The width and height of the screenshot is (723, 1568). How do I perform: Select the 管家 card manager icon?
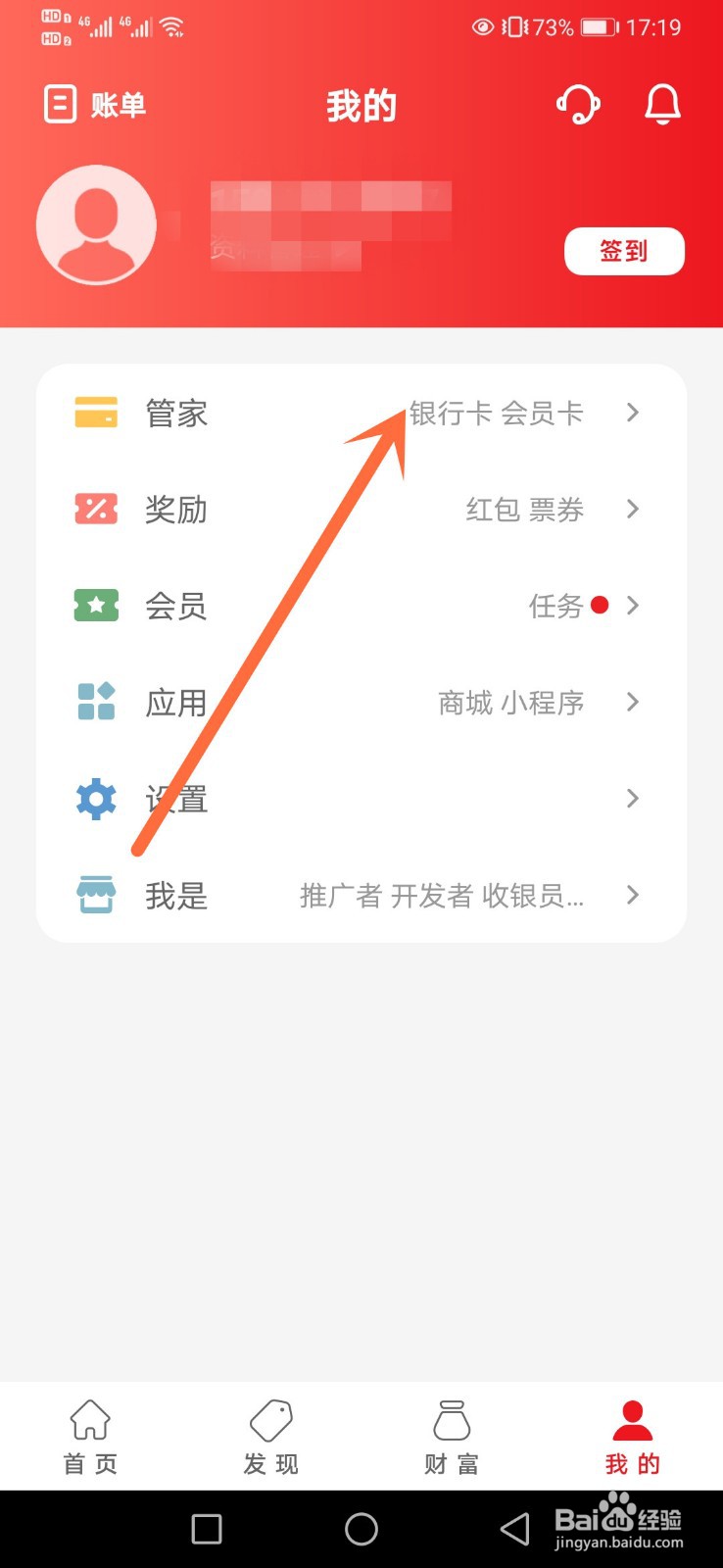click(x=95, y=413)
